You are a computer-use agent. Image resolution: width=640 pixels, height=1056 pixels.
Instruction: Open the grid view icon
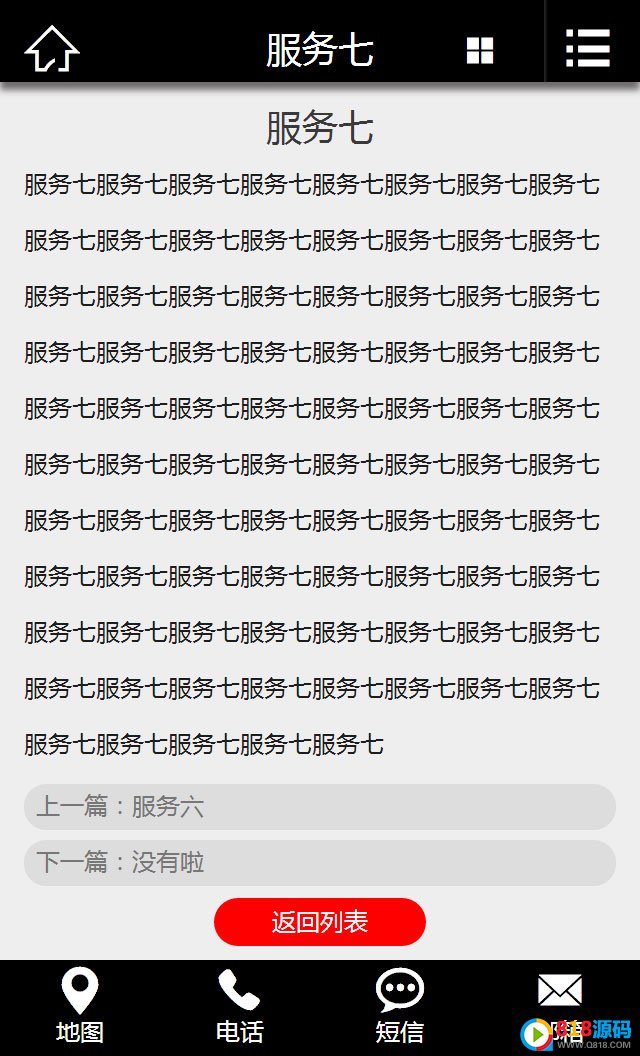480,51
